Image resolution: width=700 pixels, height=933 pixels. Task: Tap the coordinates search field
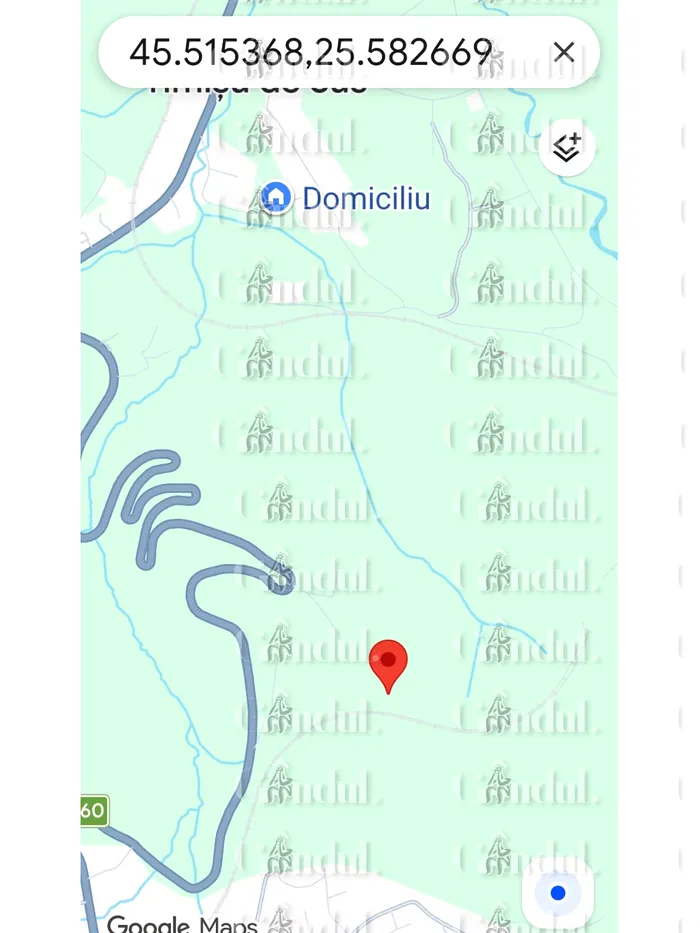(x=310, y=52)
